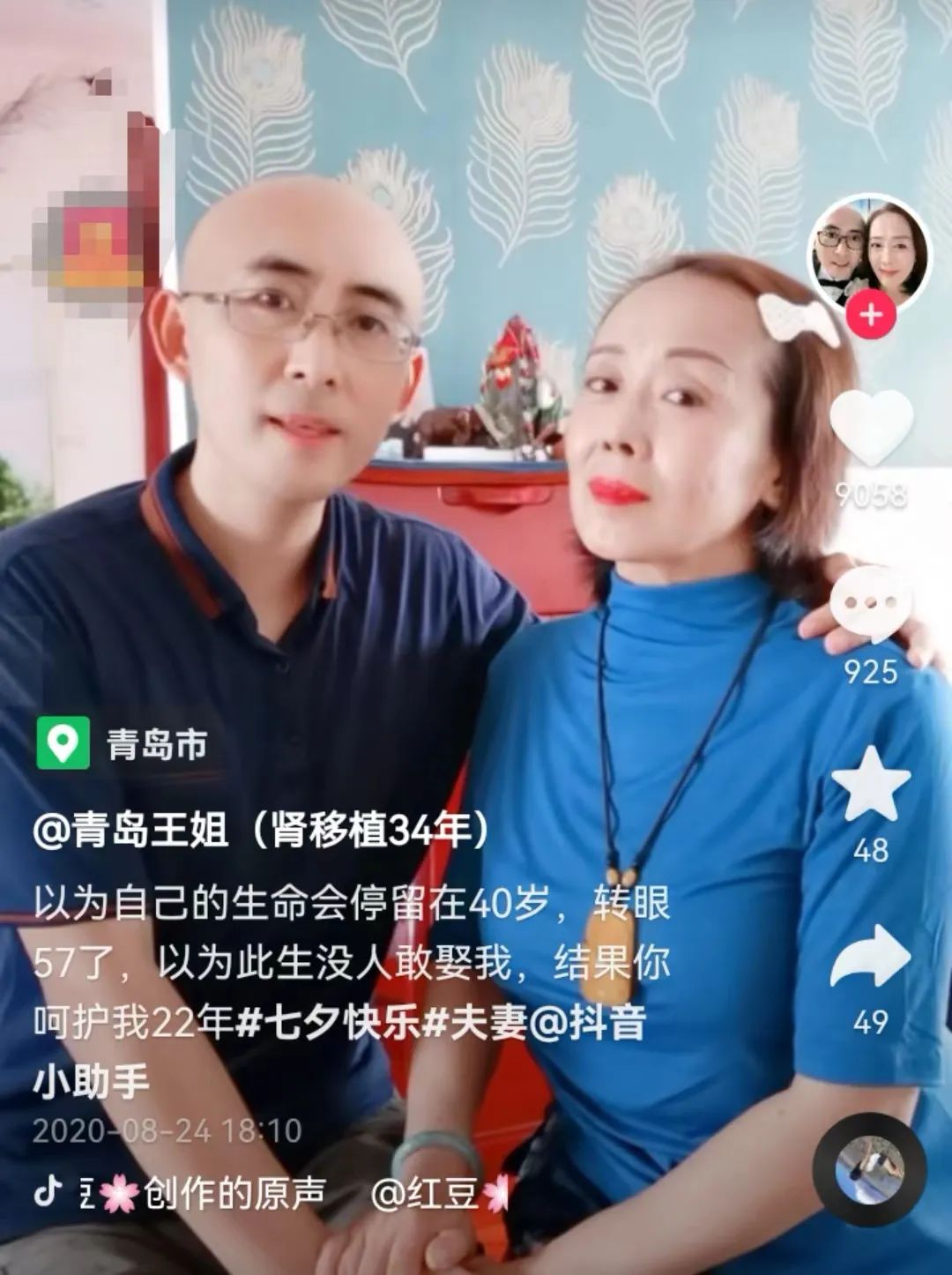The height and width of the screenshot is (1275, 952).
Task: Open the #七夕快乐 hashtag
Action: (326, 1023)
